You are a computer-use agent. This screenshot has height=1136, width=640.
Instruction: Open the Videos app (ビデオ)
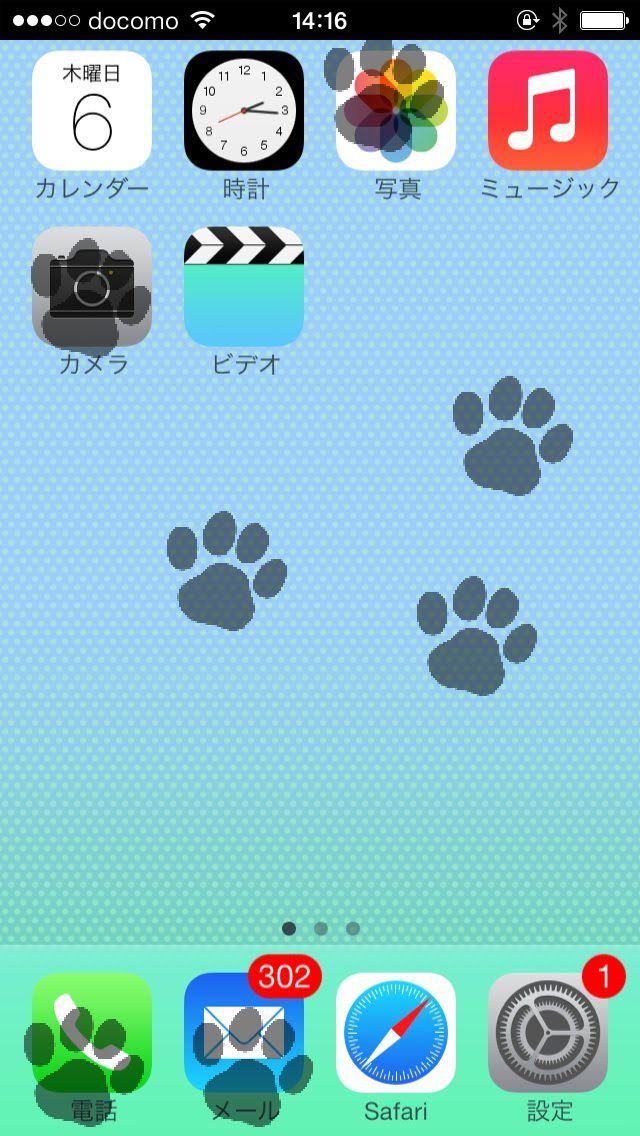244,286
